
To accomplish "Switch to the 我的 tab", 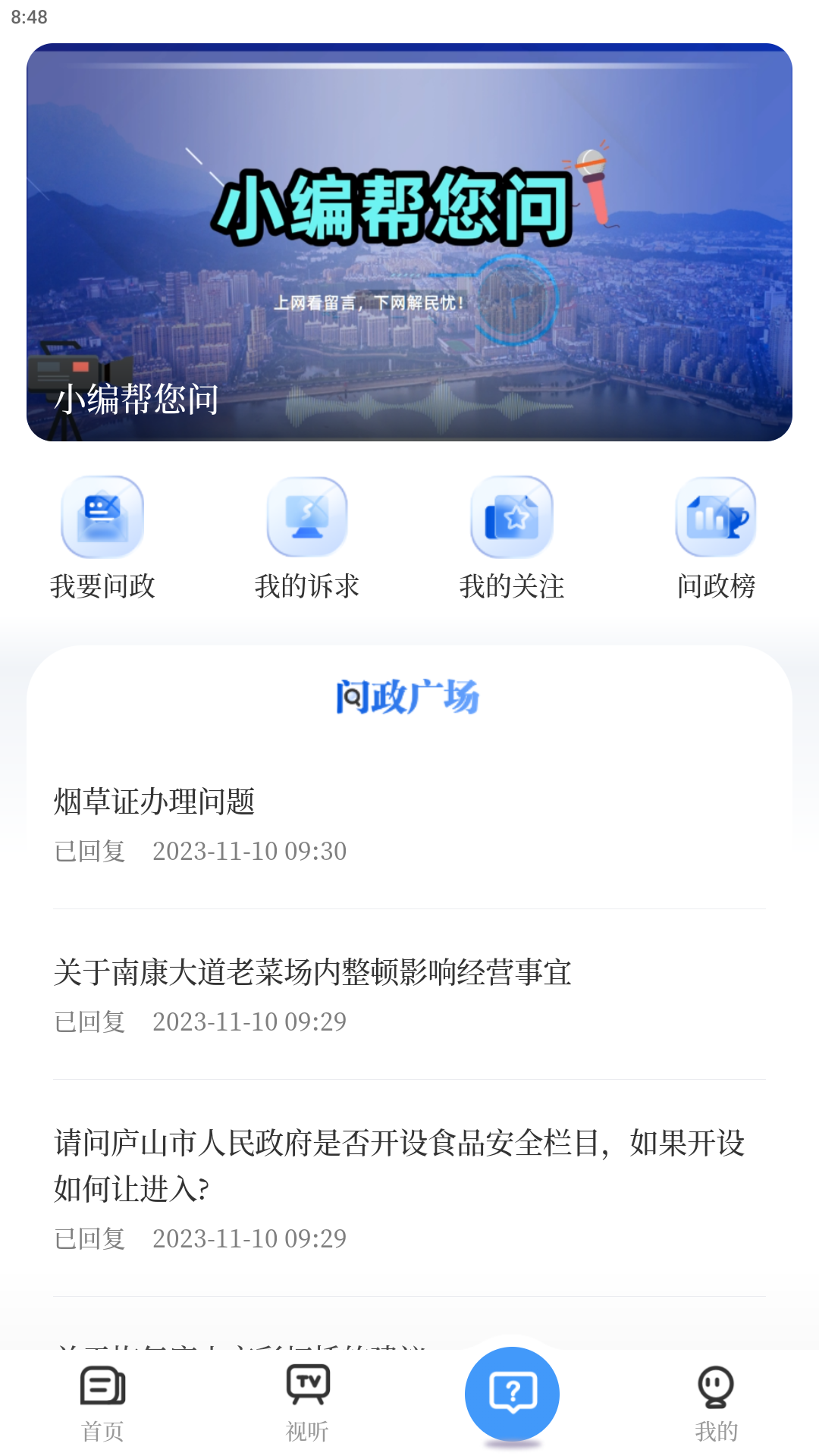I will (x=716, y=1403).
